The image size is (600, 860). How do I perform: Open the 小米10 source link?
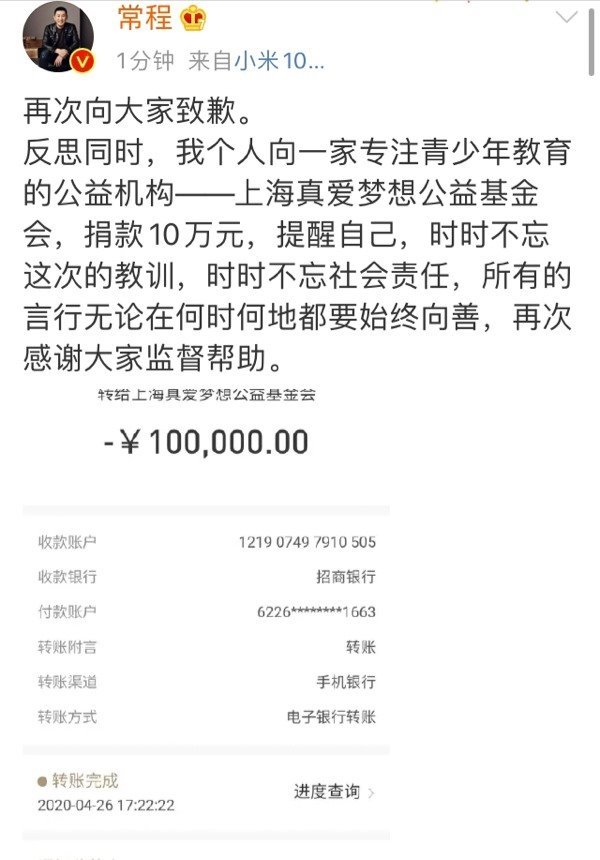click(x=279, y=61)
